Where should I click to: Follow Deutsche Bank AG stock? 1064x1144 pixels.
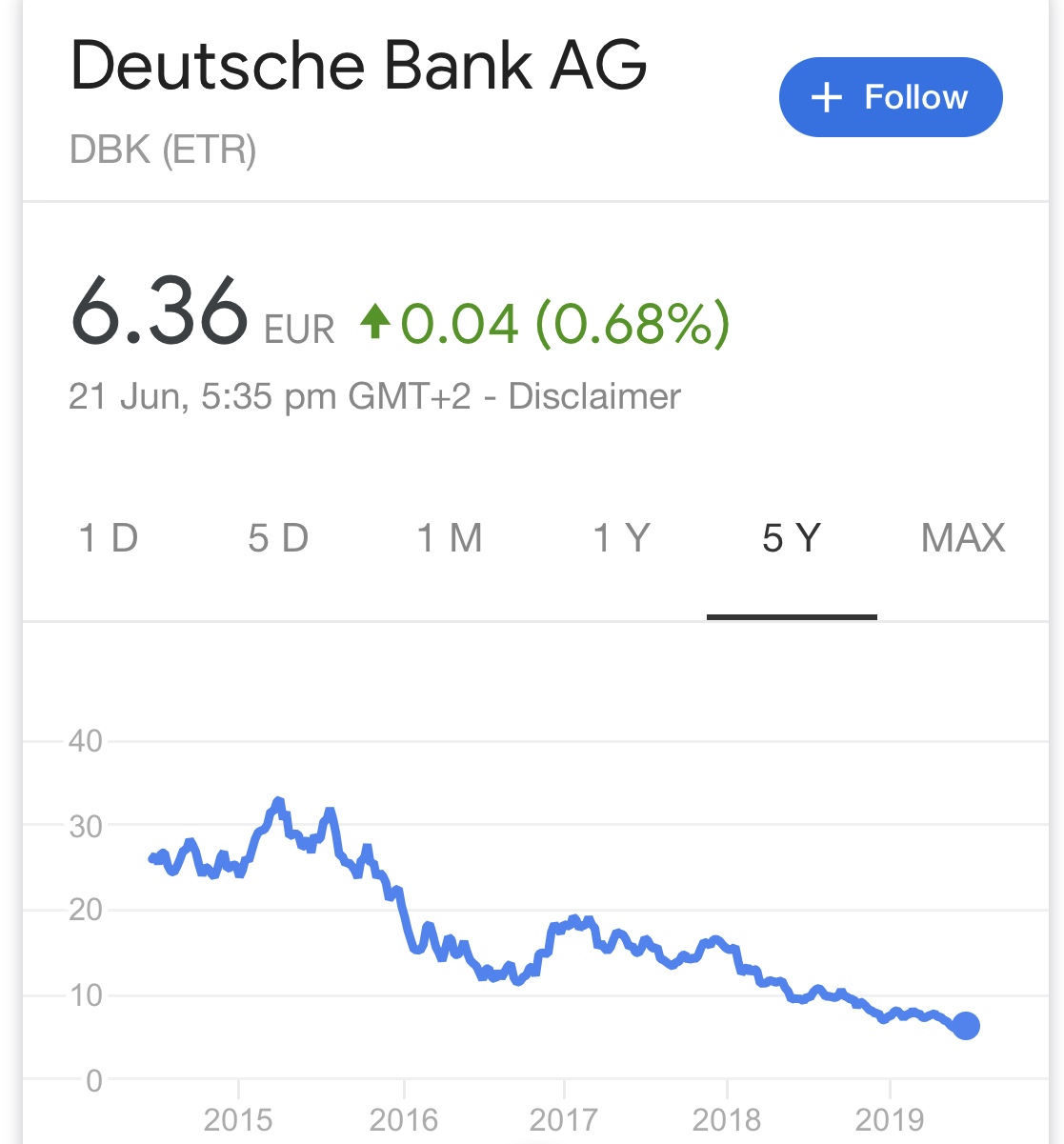coord(890,97)
